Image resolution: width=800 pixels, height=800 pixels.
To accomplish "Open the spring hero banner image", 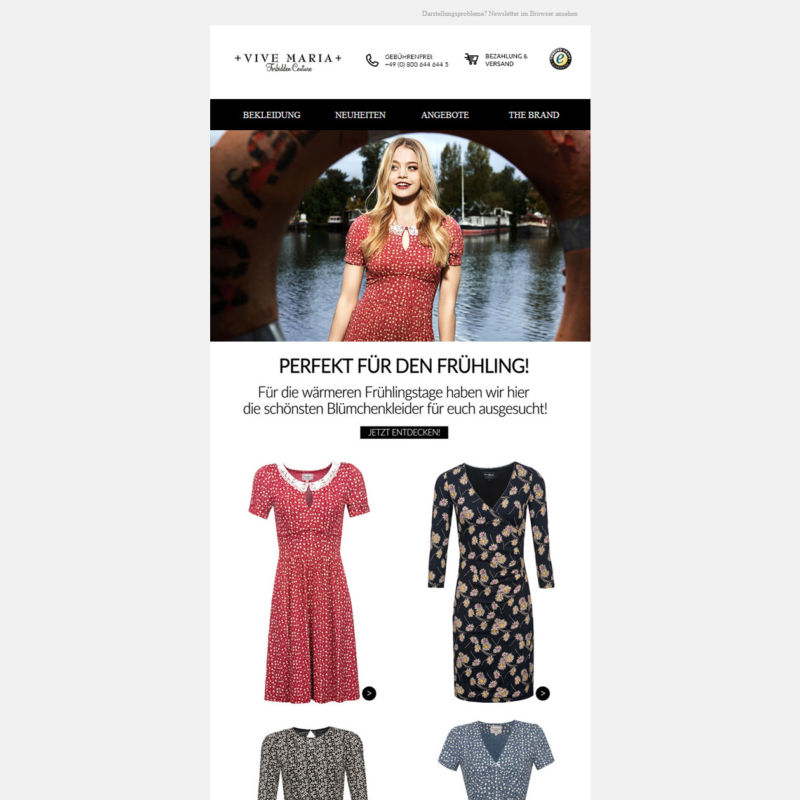I will click(400, 236).
